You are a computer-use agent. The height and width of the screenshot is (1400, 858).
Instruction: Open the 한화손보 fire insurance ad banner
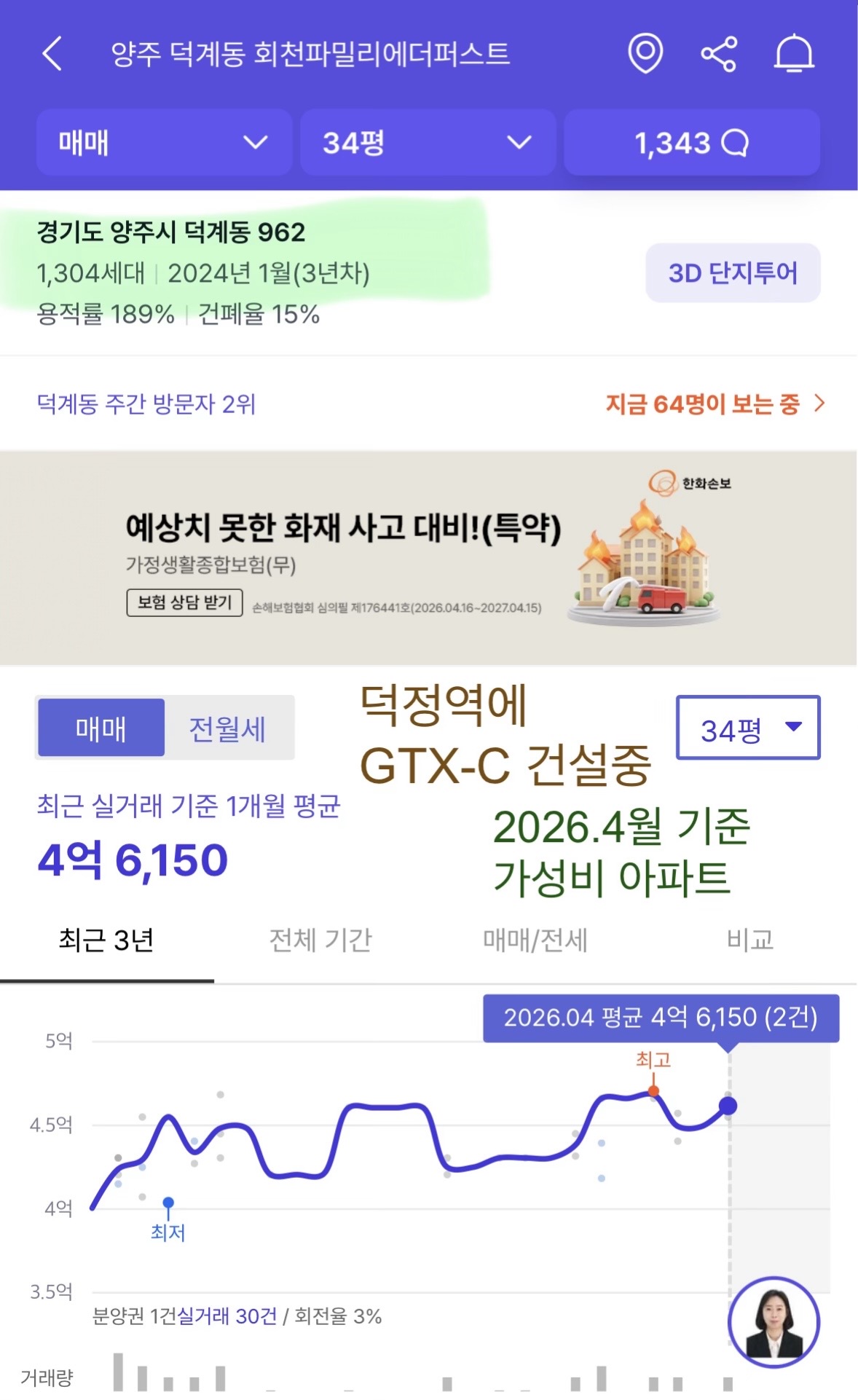pos(428,557)
